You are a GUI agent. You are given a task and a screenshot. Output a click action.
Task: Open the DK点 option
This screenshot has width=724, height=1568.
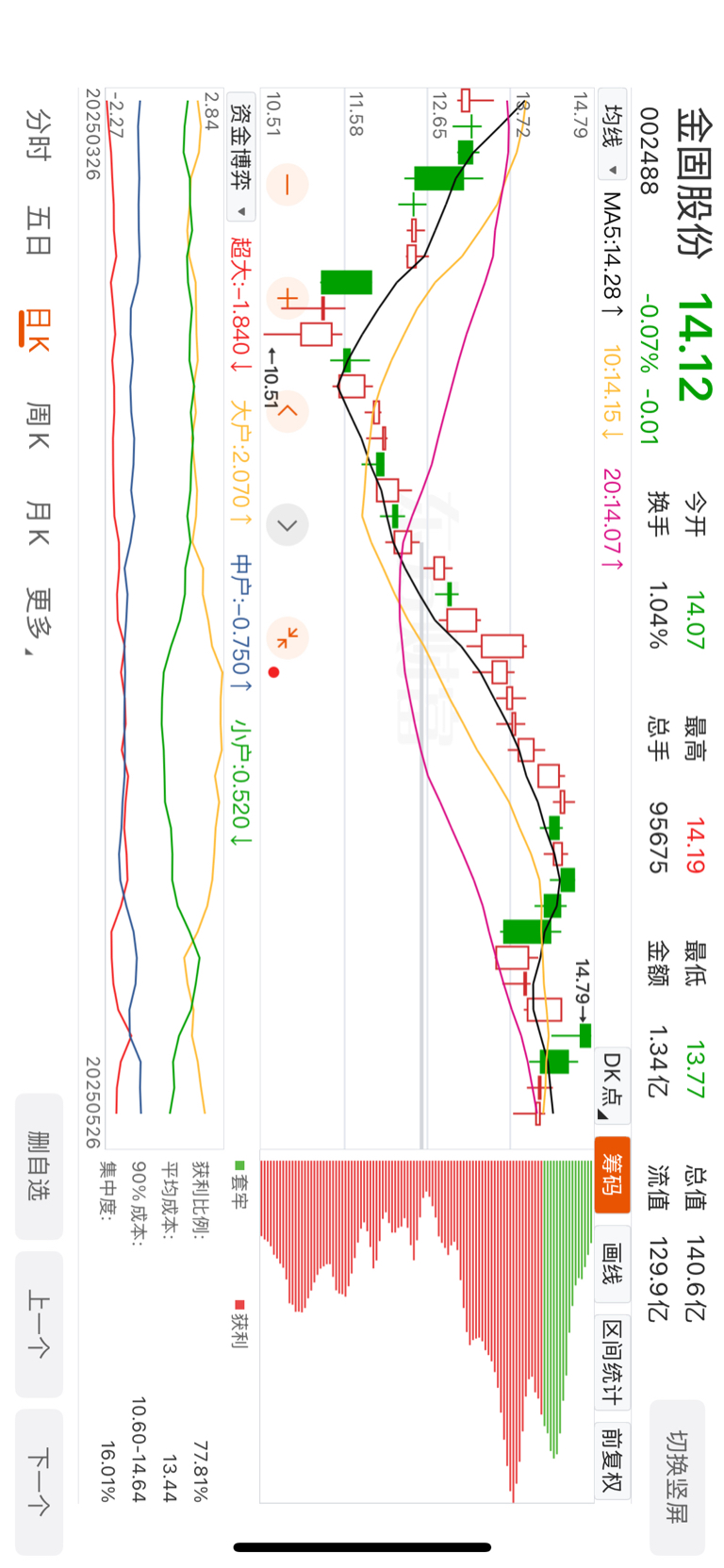[x=613, y=1085]
